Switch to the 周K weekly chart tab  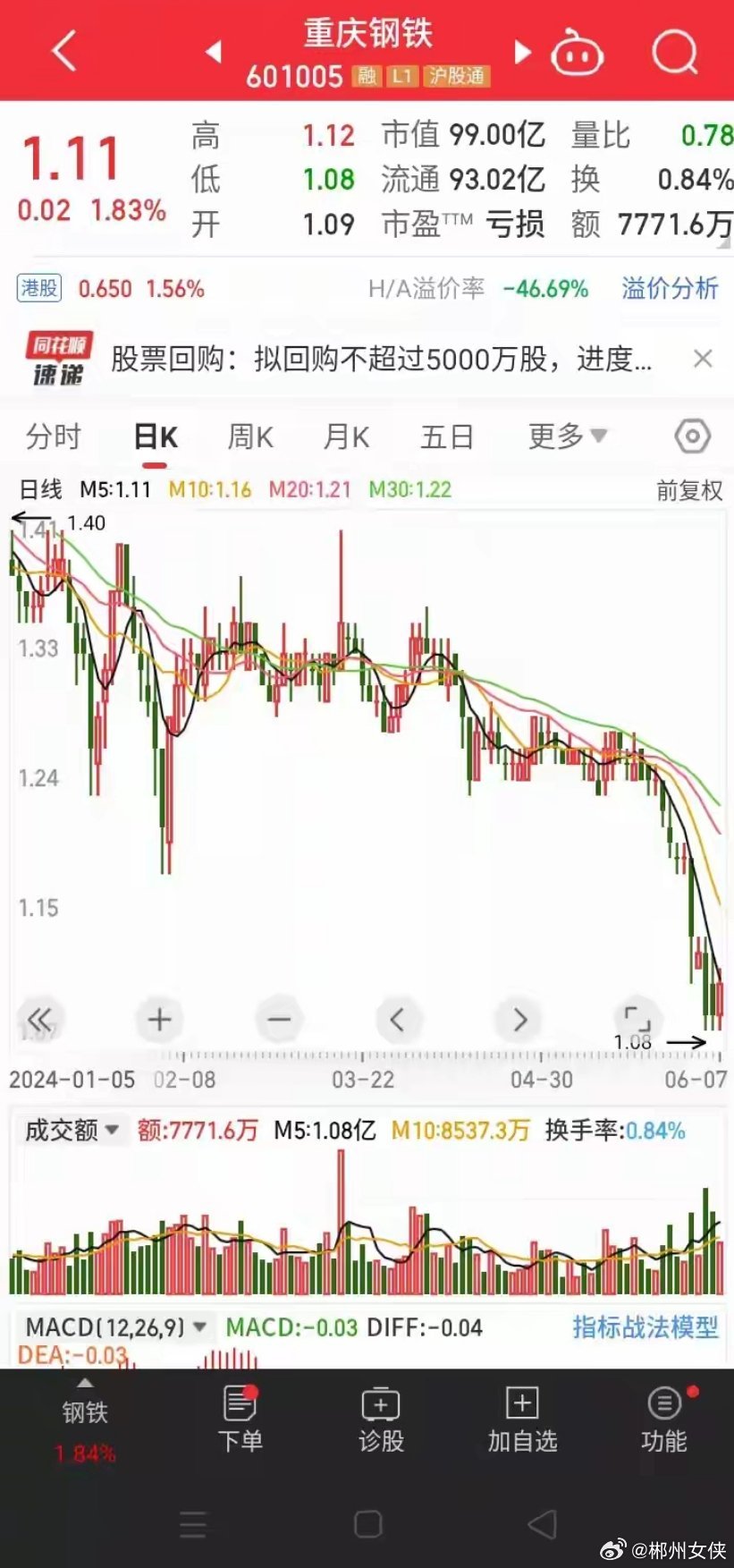(x=249, y=436)
